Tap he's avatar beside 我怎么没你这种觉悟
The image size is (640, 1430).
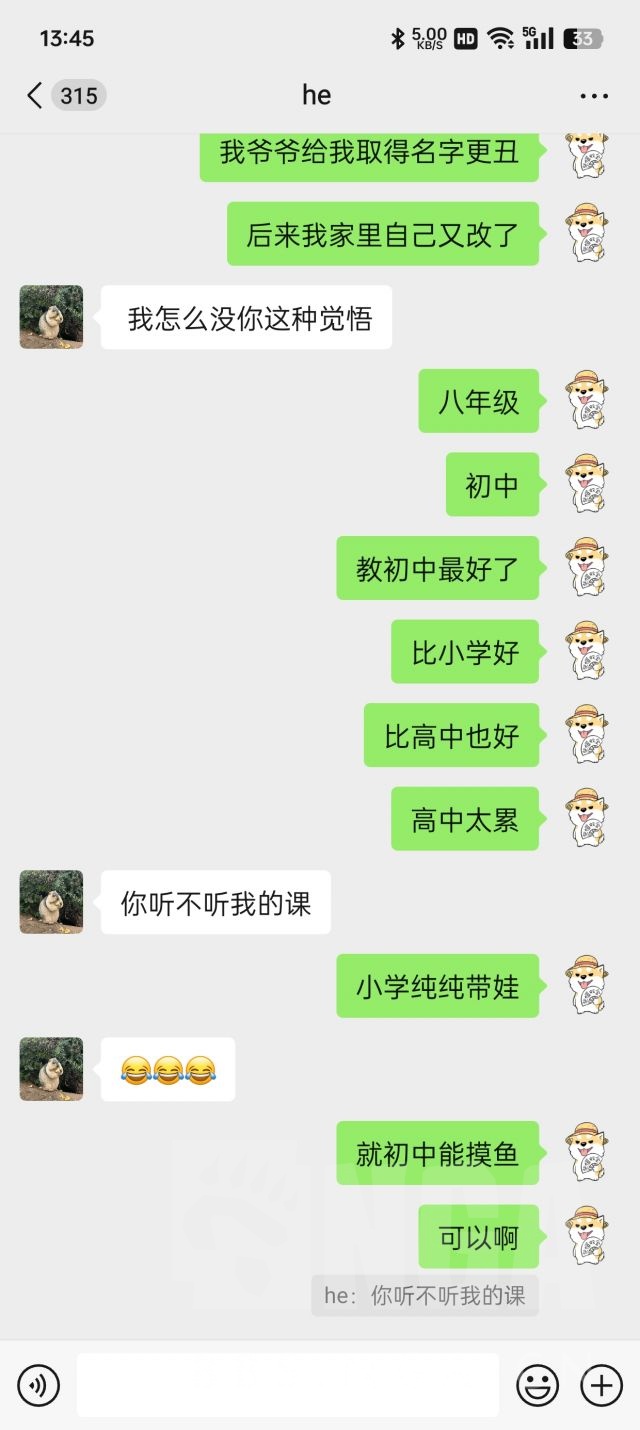[x=52, y=317]
